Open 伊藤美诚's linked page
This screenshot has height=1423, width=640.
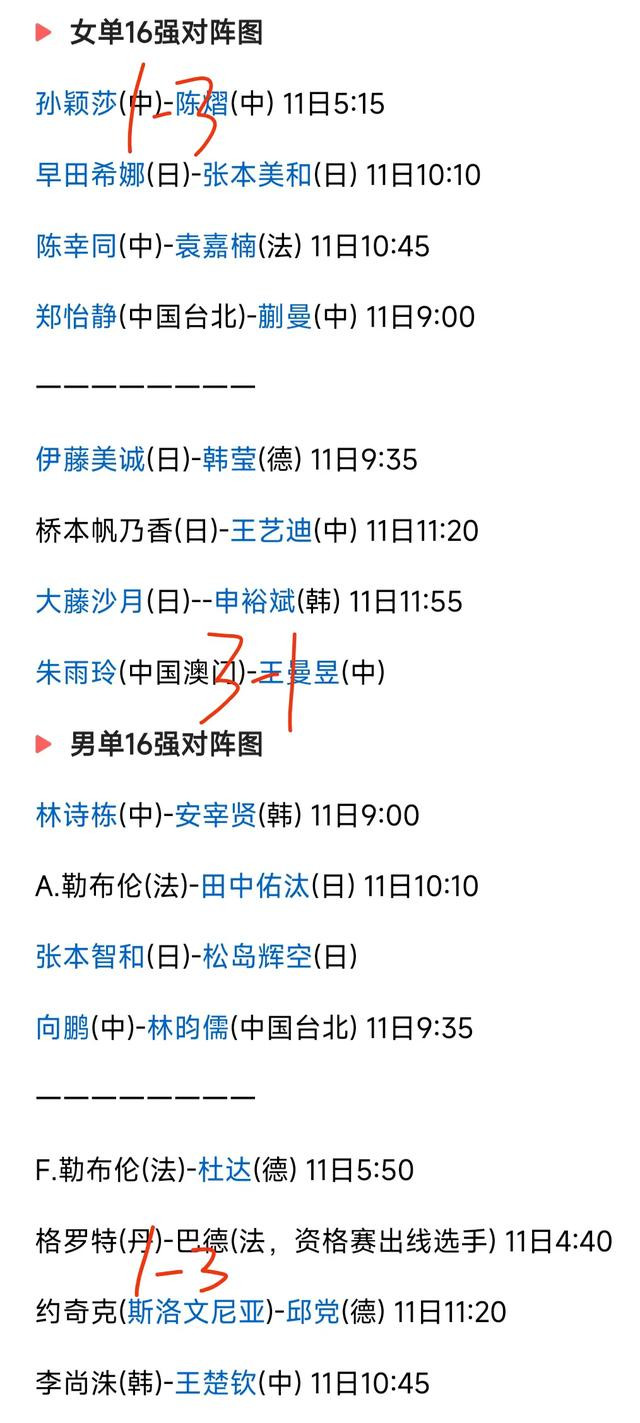[x=90, y=459]
